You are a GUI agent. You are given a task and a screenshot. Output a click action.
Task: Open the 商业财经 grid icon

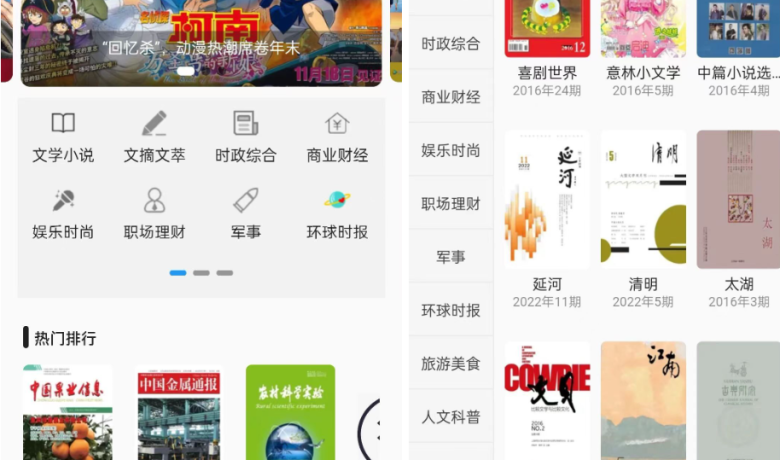point(337,137)
